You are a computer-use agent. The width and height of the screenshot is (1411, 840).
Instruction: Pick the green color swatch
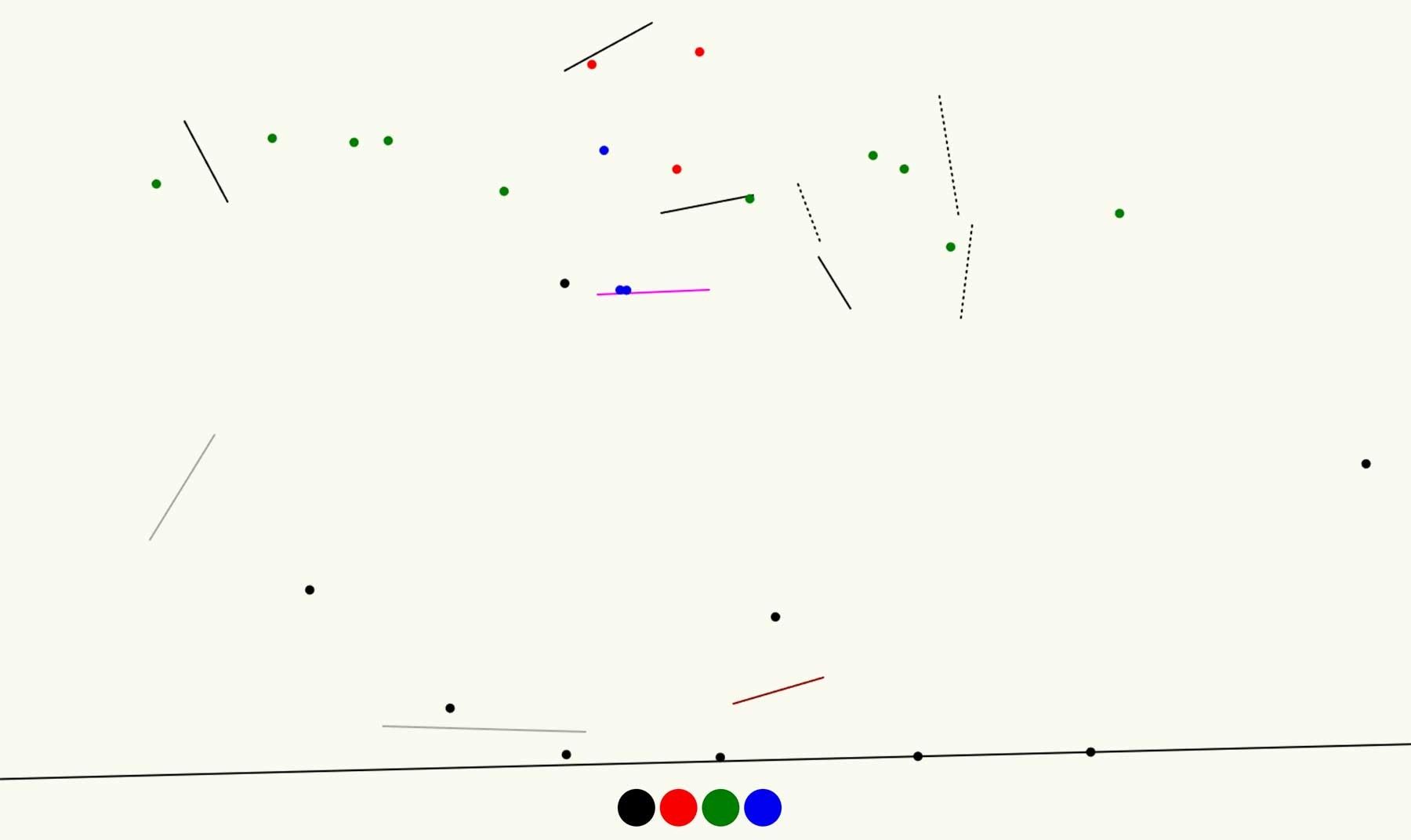click(720, 807)
